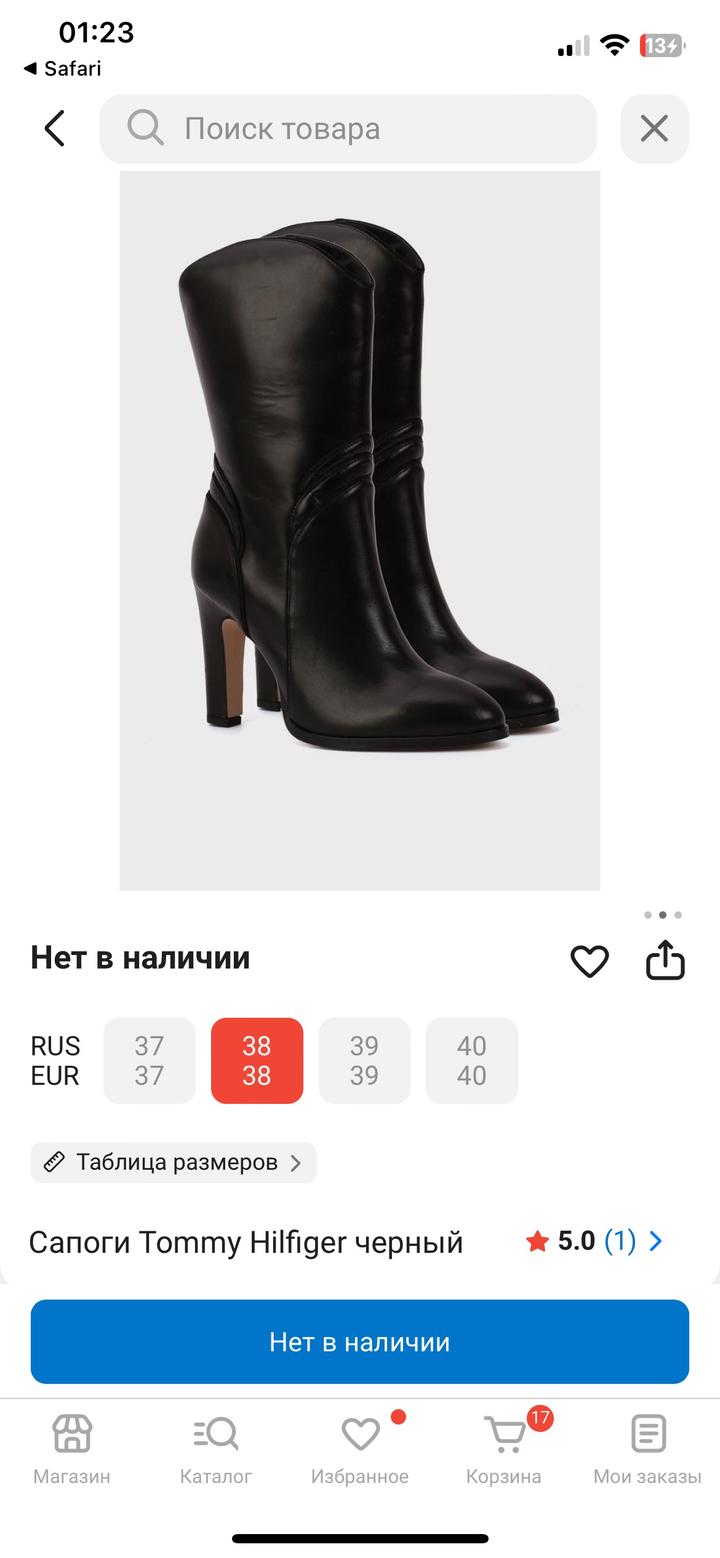Screen dimensions: 720x1558
Task: Open the Каталог tab
Action: 216,1448
